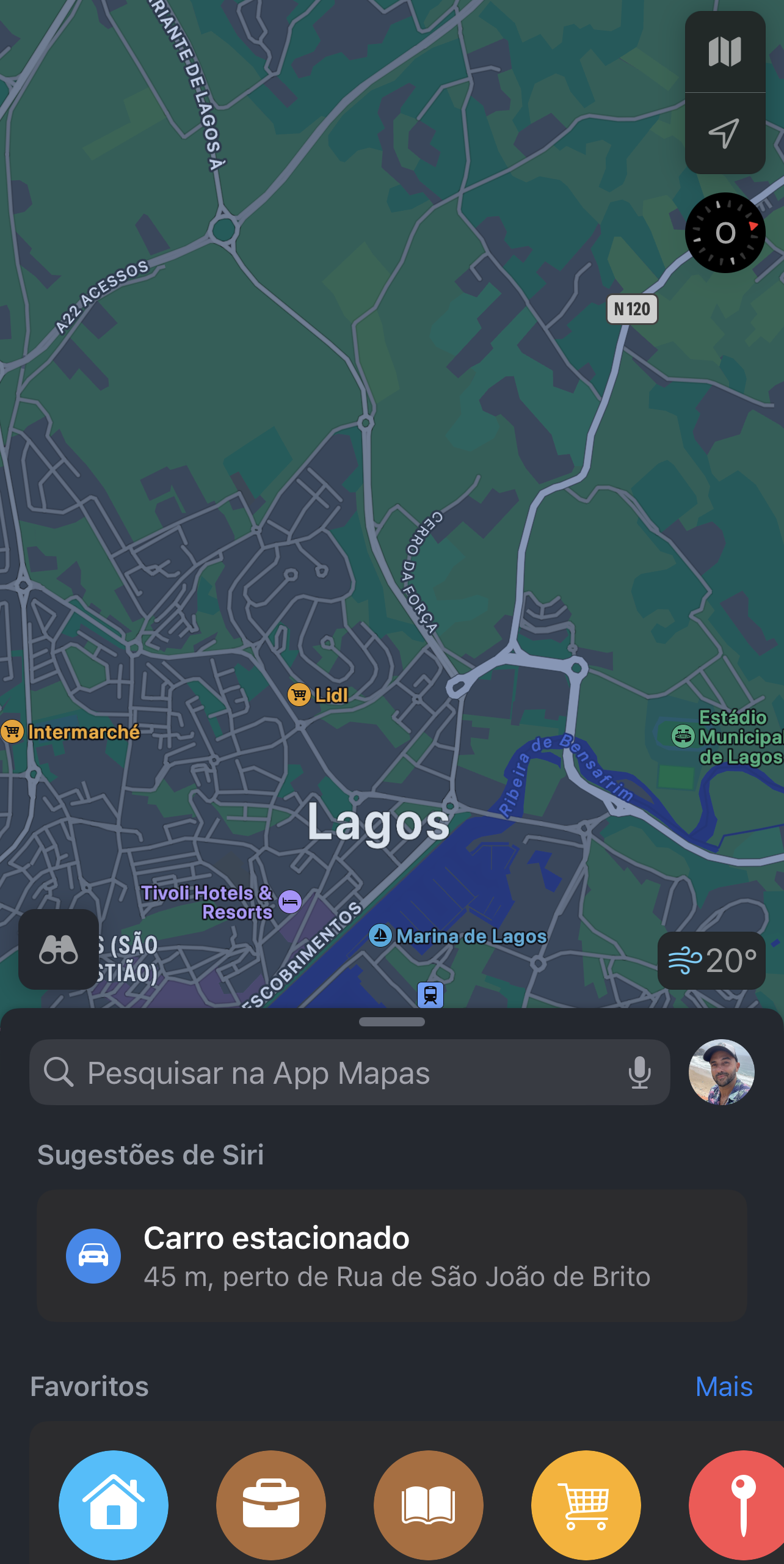Tap the compass to reset orientation

point(725,233)
